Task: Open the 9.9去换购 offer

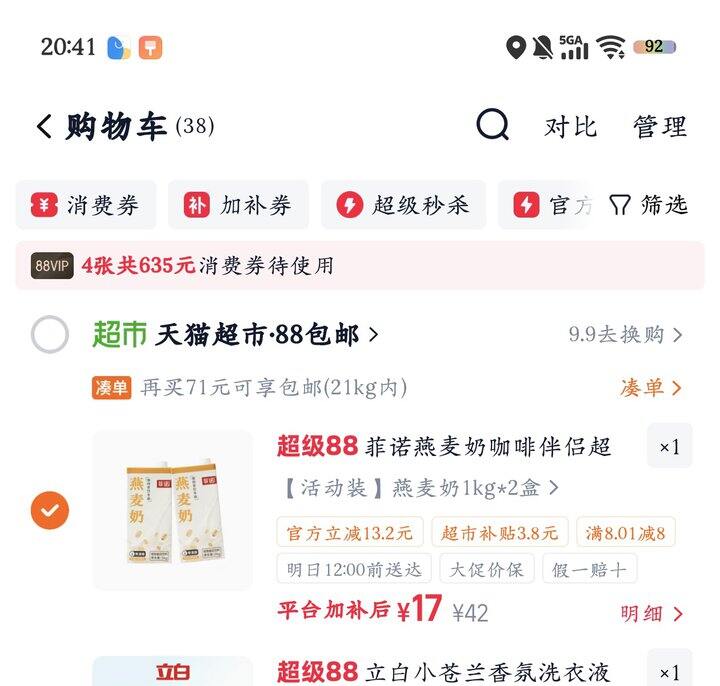Action: [625, 334]
